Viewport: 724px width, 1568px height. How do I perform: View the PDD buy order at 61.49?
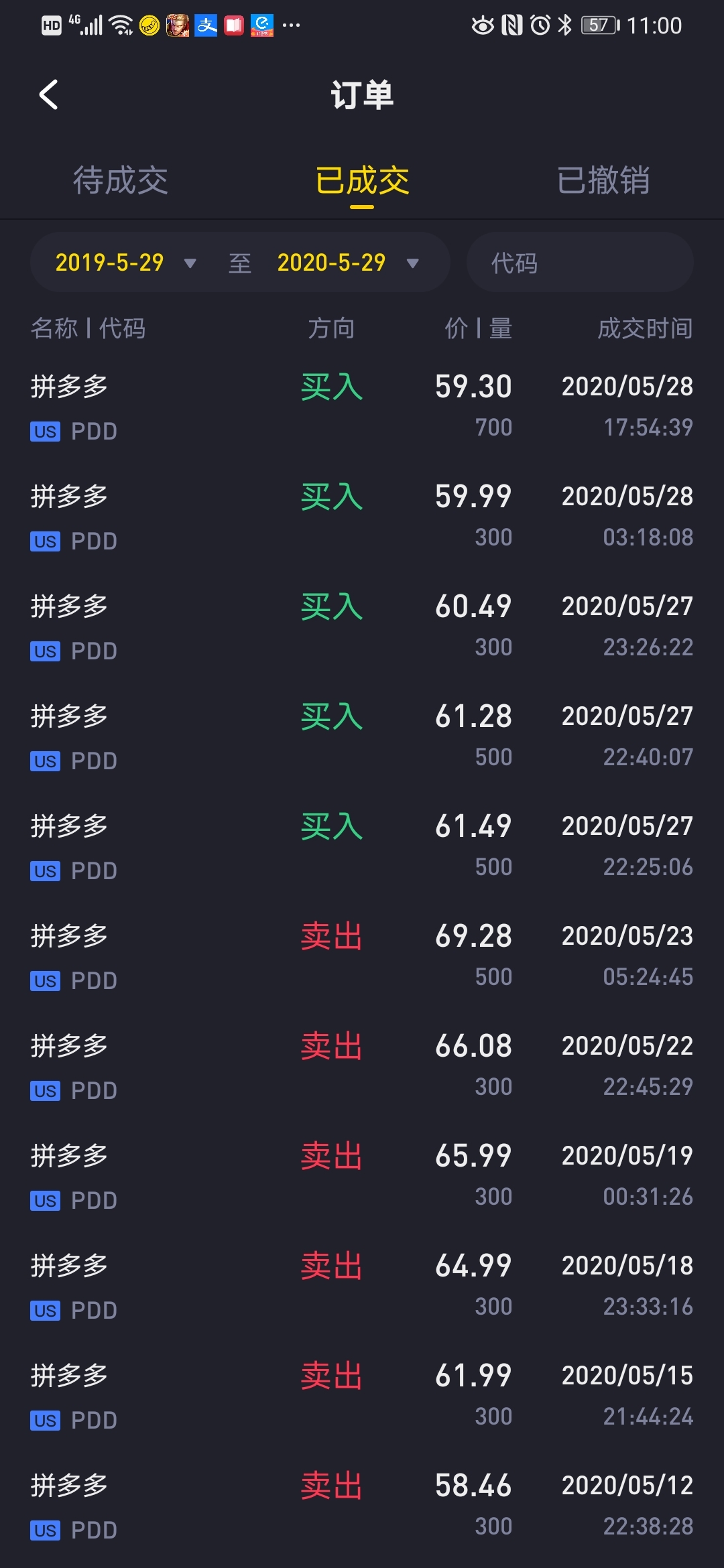pos(362,846)
